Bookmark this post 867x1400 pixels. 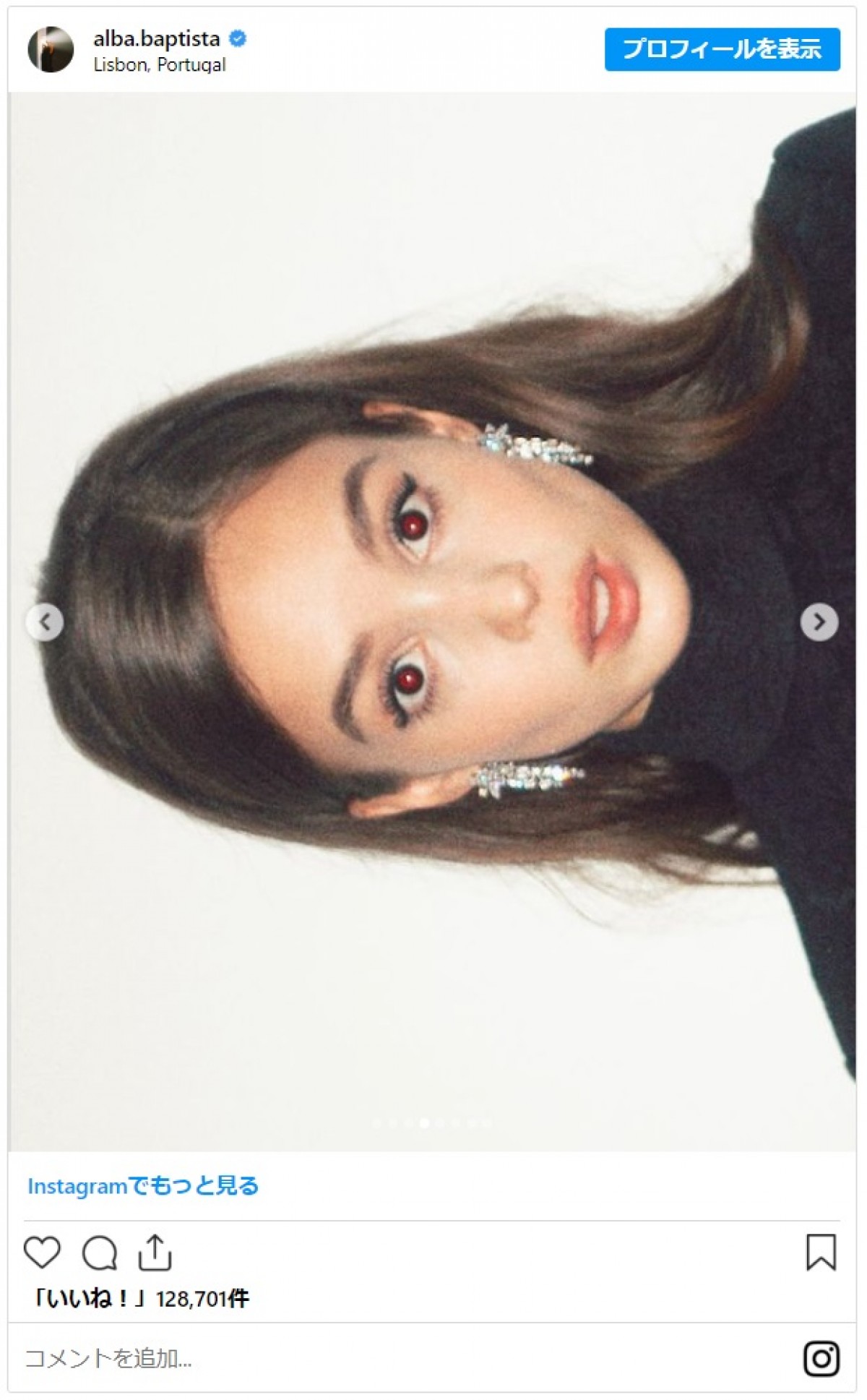[821, 1253]
